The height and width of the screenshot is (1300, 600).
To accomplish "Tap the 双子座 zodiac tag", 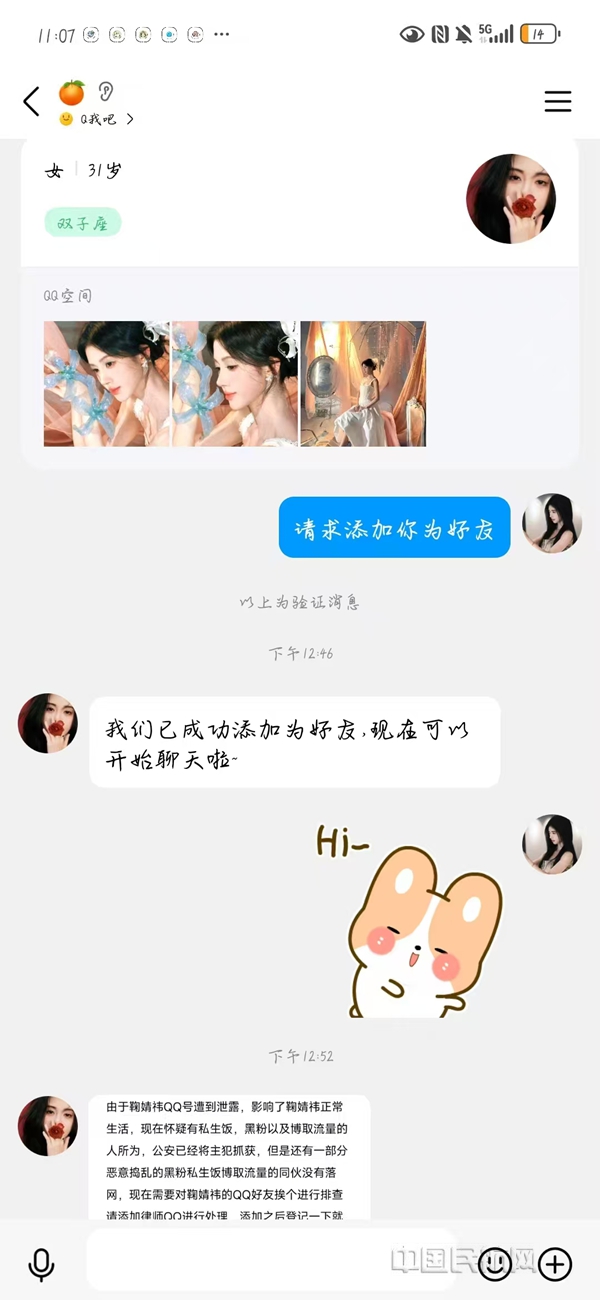I will pos(83,222).
